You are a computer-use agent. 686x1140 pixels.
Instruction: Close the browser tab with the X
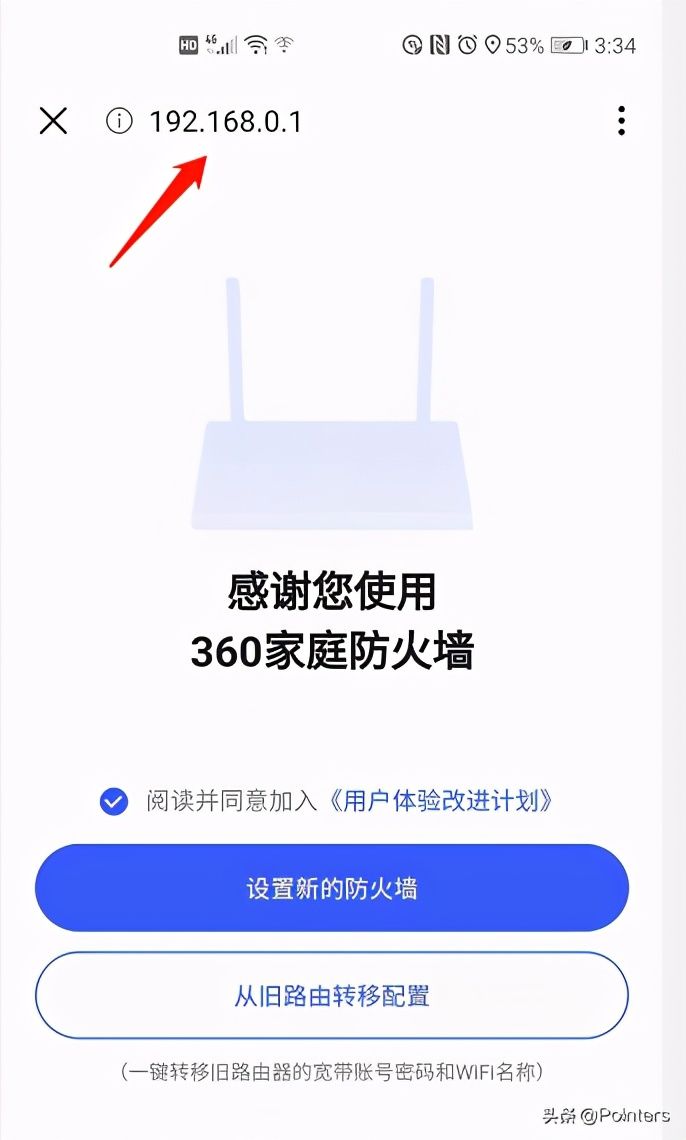click(53, 121)
